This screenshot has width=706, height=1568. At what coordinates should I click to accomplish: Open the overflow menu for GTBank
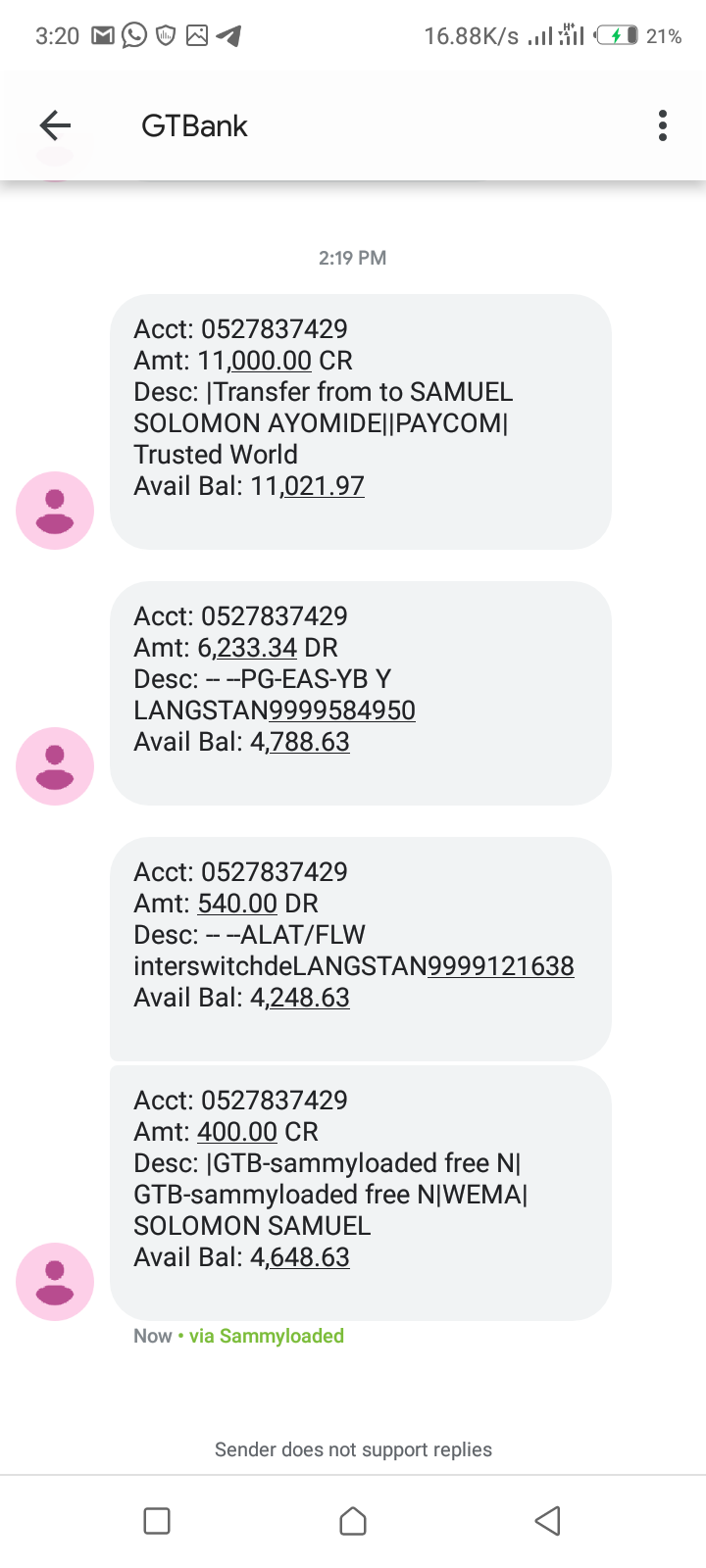tap(663, 125)
